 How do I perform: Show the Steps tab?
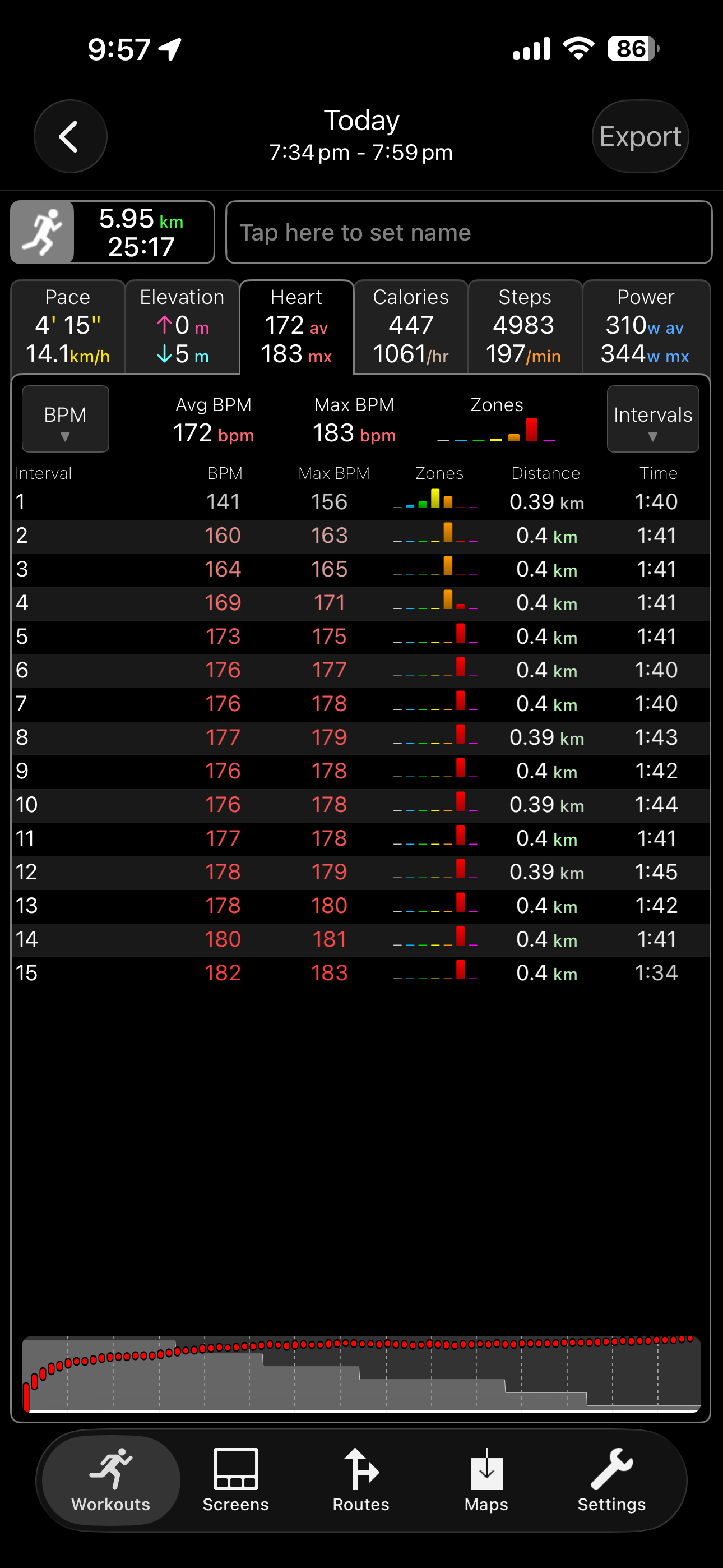[525, 327]
